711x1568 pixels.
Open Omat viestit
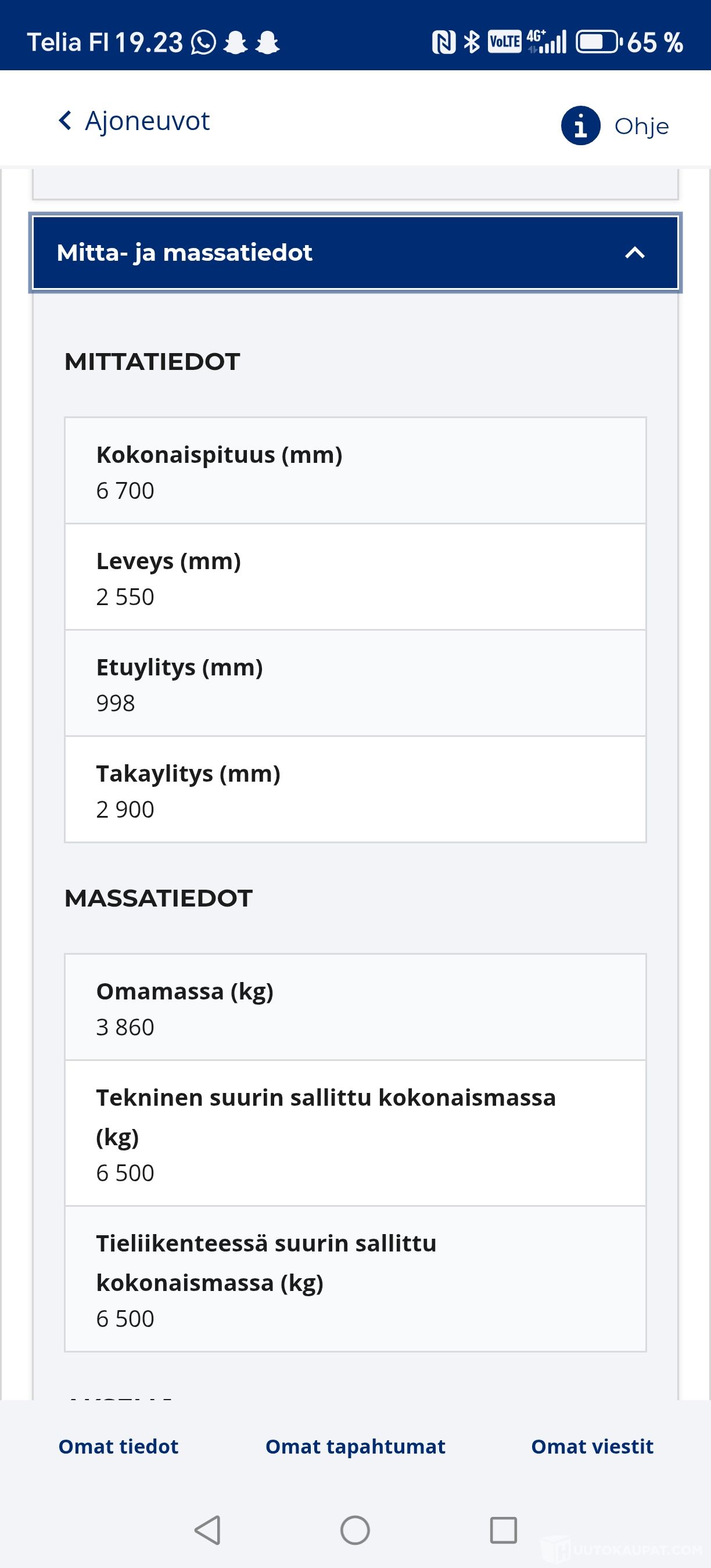point(592,1446)
